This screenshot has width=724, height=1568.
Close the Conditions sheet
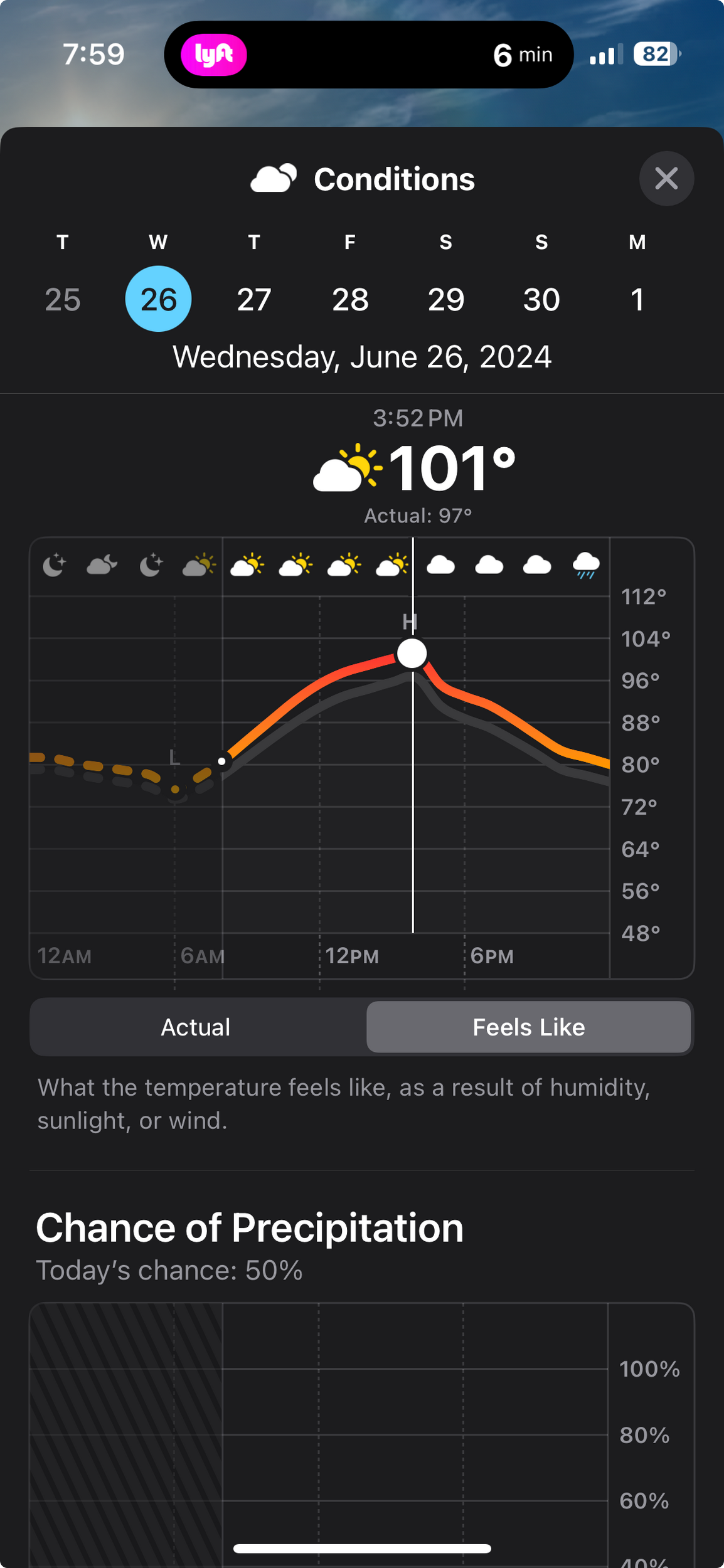pos(666,179)
